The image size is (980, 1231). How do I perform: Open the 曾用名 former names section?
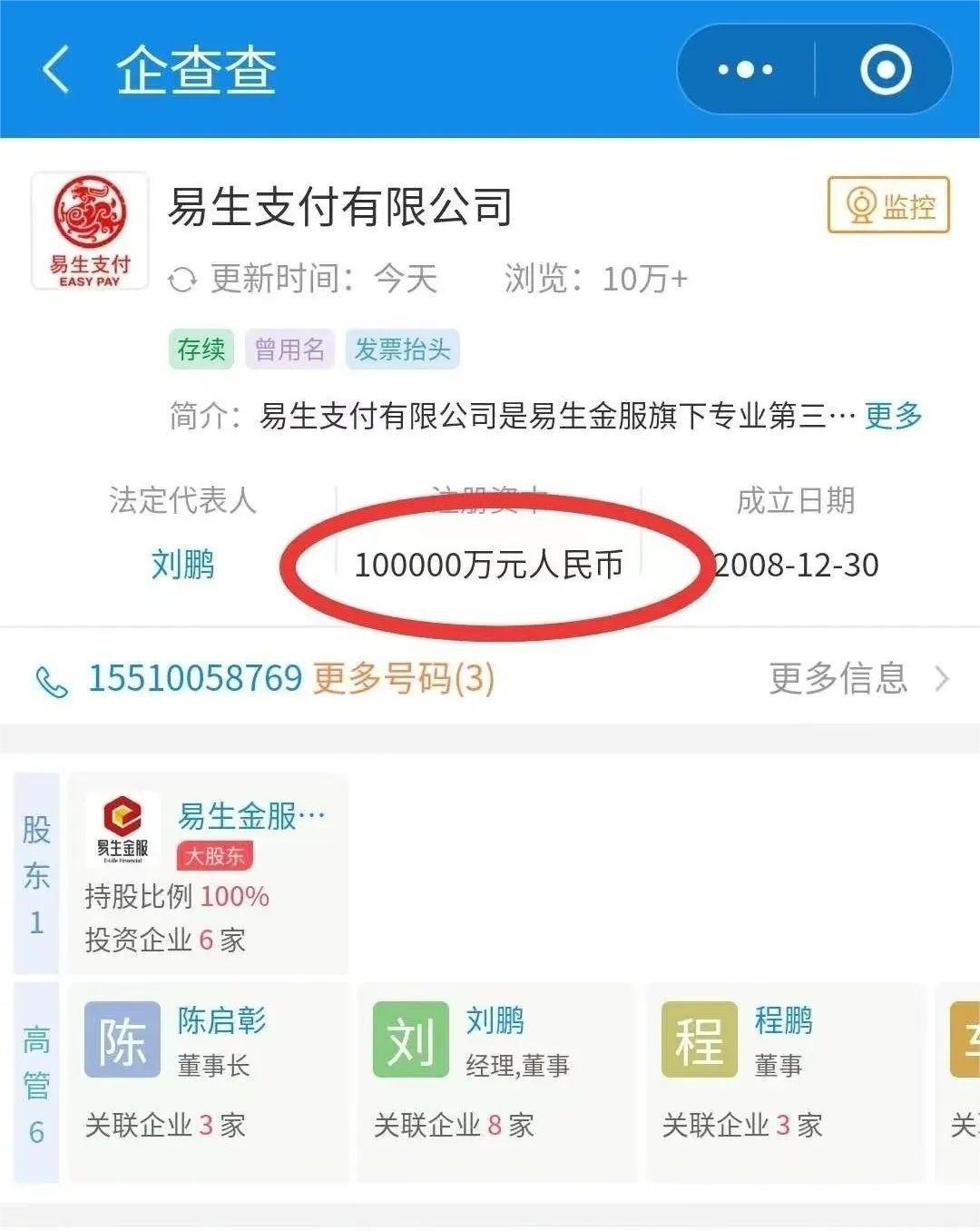pos(289,350)
